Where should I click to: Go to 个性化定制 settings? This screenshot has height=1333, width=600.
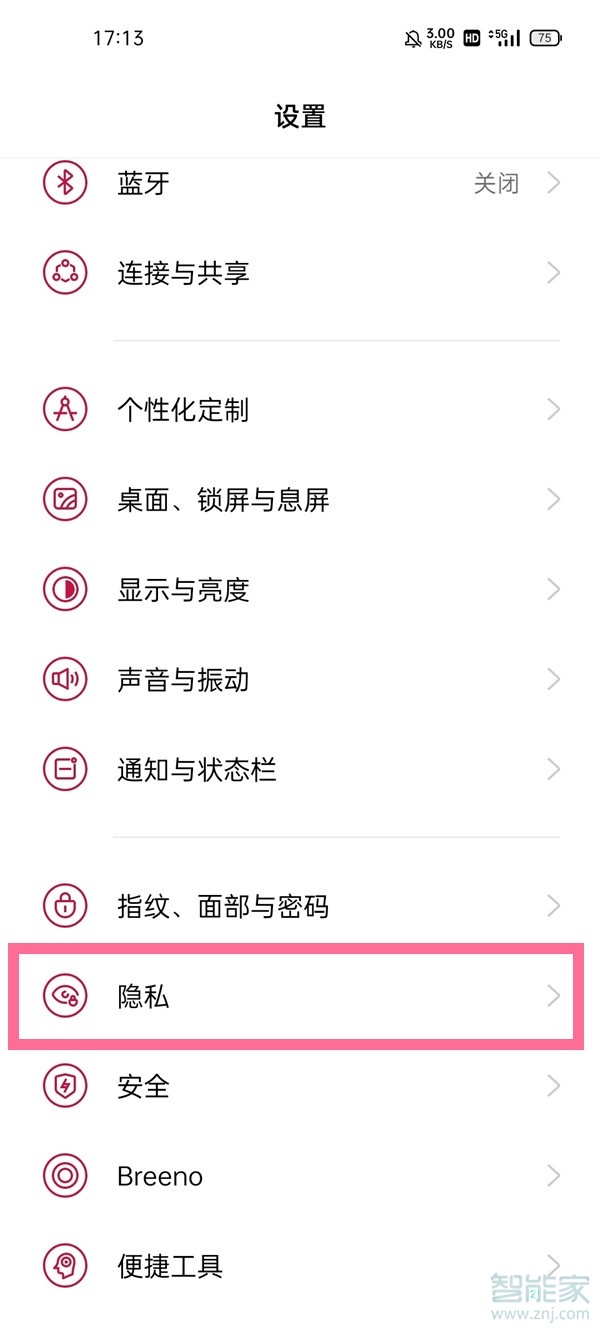[300, 410]
